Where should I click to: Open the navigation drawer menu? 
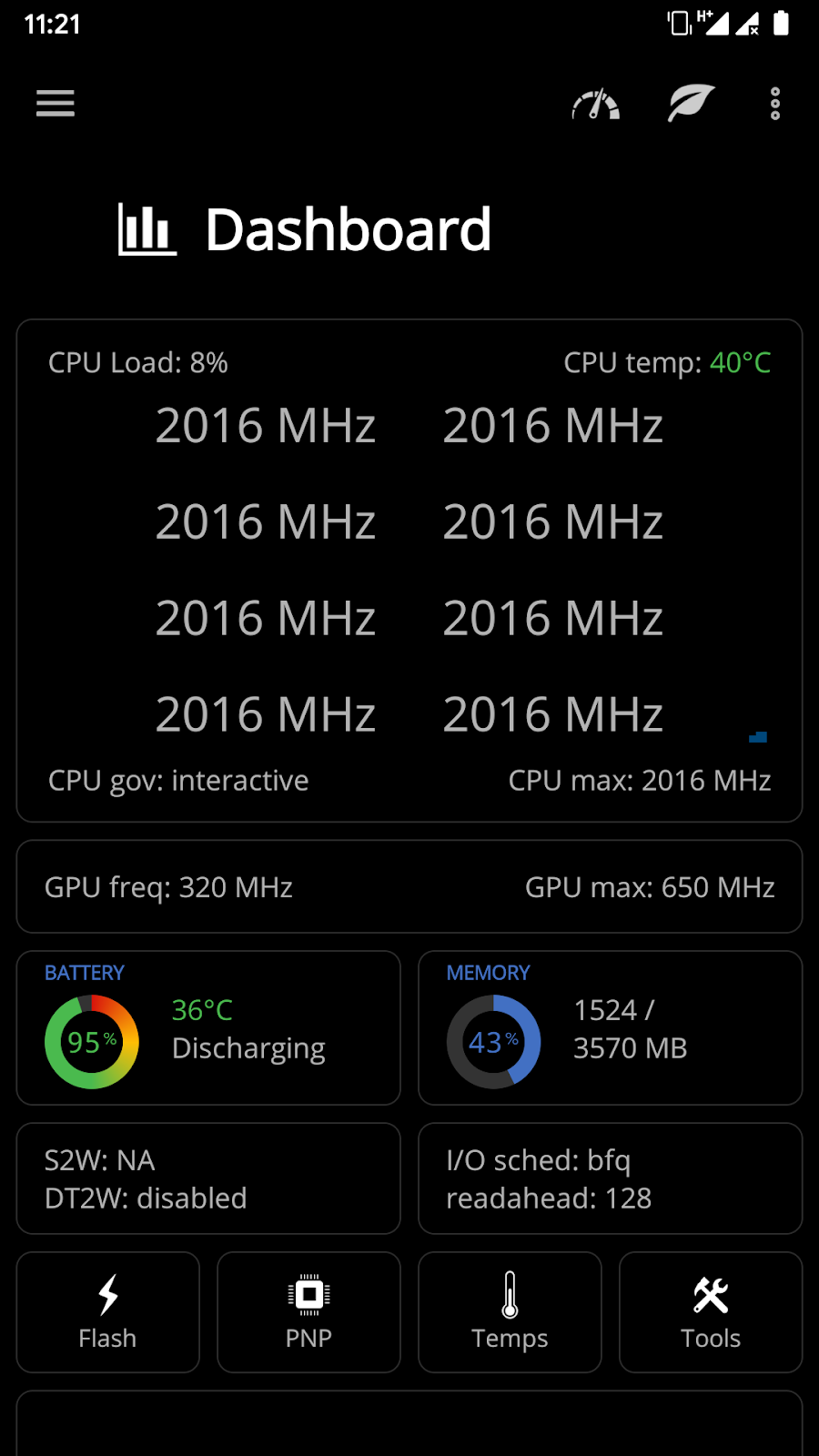click(x=56, y=104)
